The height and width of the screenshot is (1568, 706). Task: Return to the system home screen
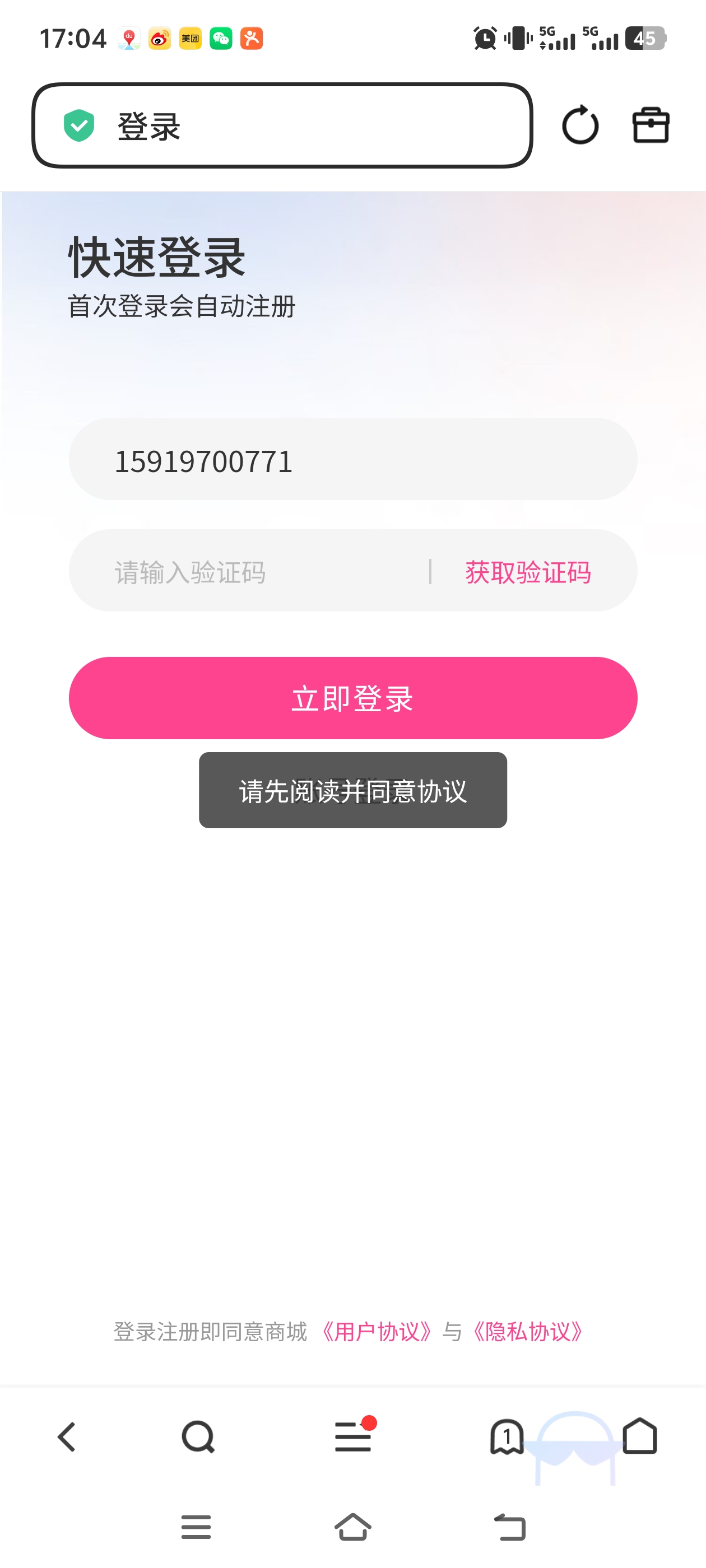(x=352, y=1527)
